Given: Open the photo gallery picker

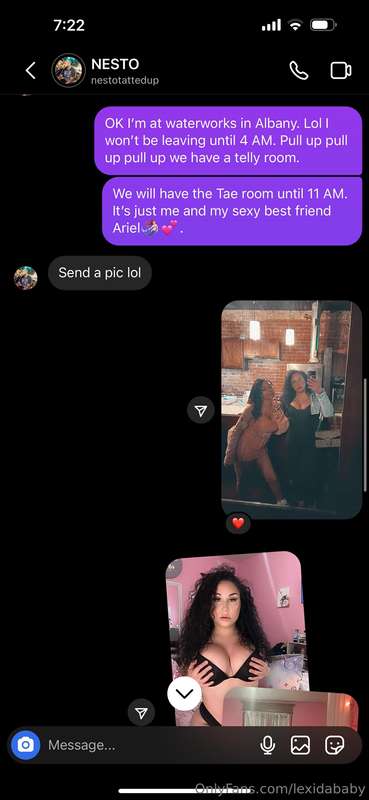Looking at the screenshot, I should pyautogui.click(x=300, y=745).
